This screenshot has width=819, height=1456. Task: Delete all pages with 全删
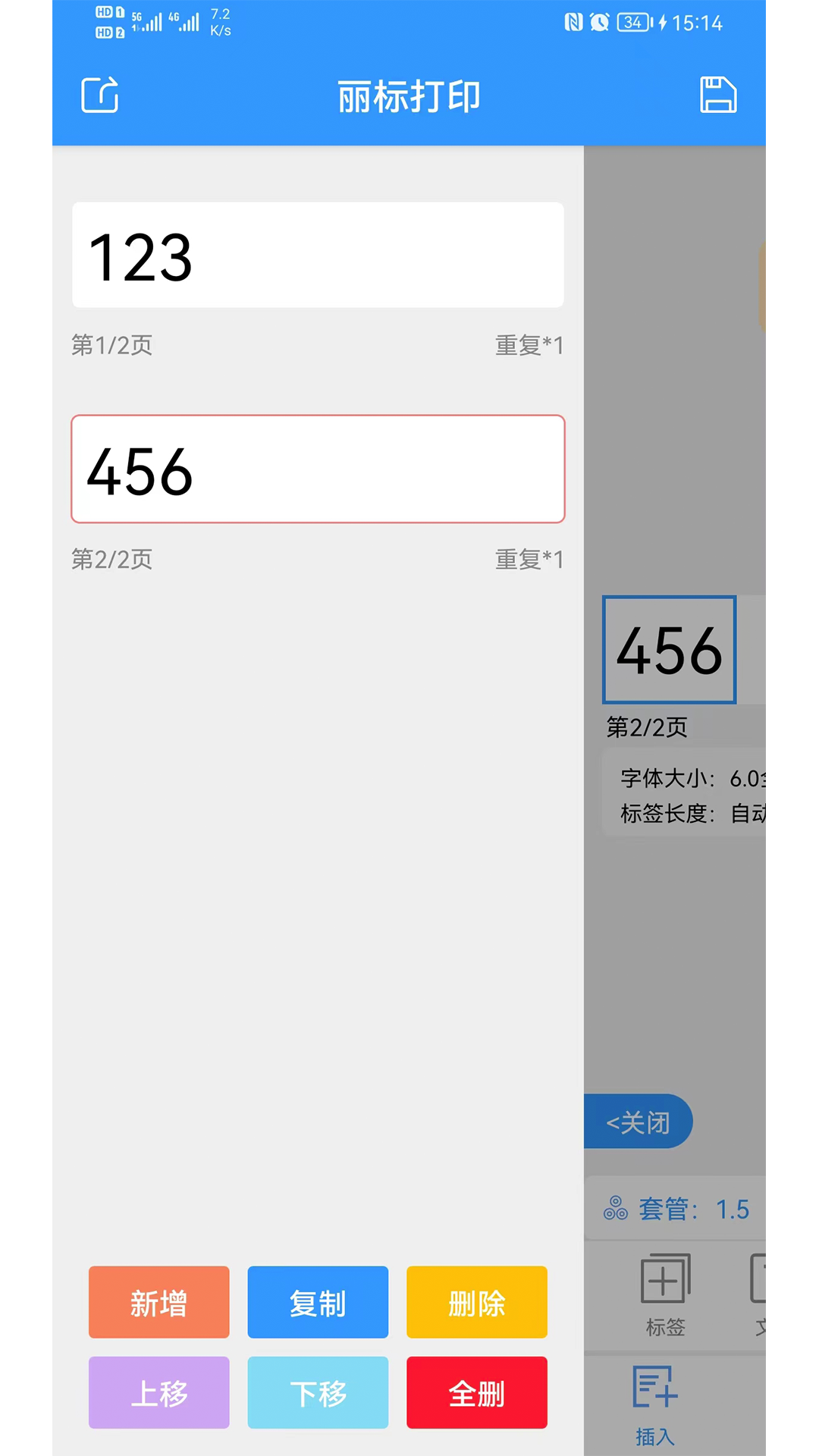476,1392
